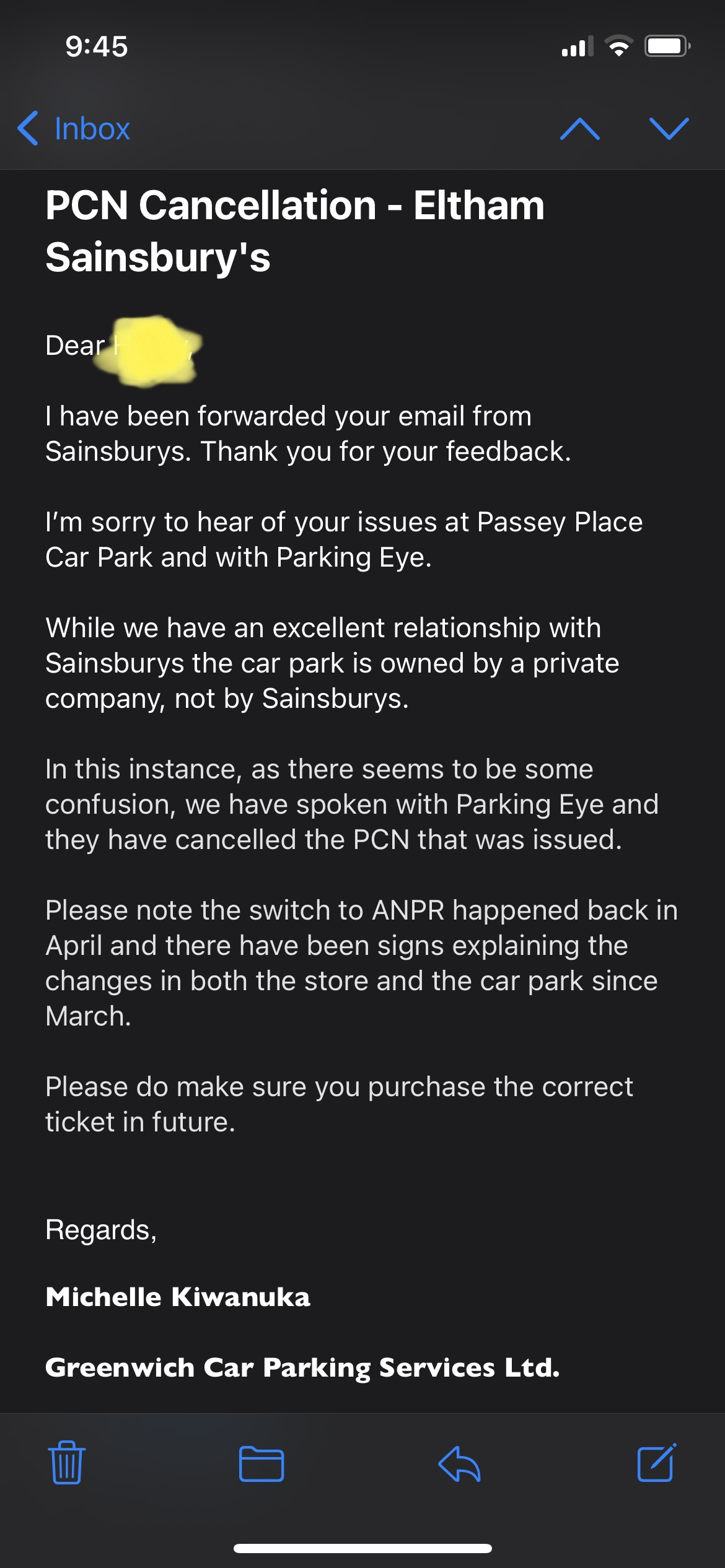Compose a new email message

coord(656,1463)
